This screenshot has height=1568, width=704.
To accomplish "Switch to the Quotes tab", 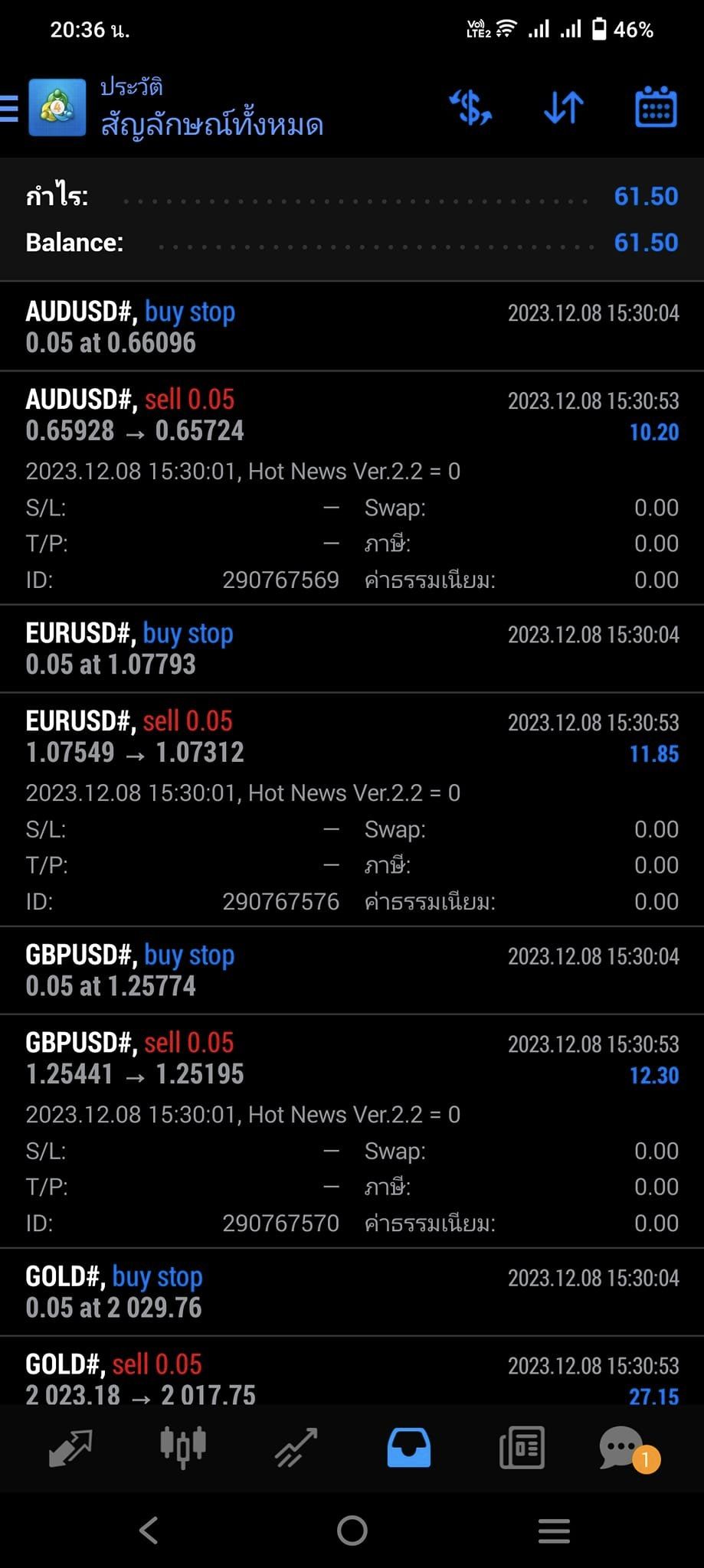I will (70, 1448).
